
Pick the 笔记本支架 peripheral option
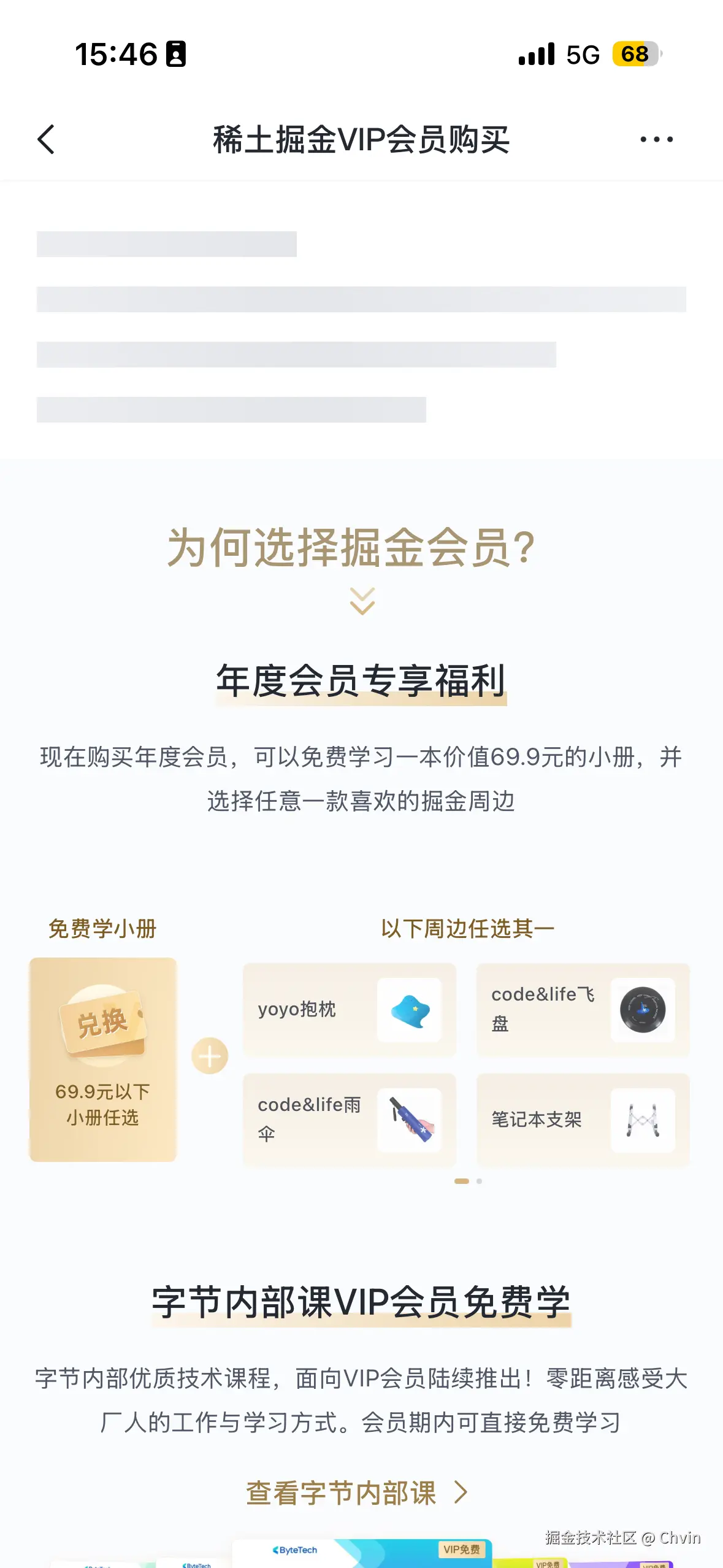pos(581,1120)
